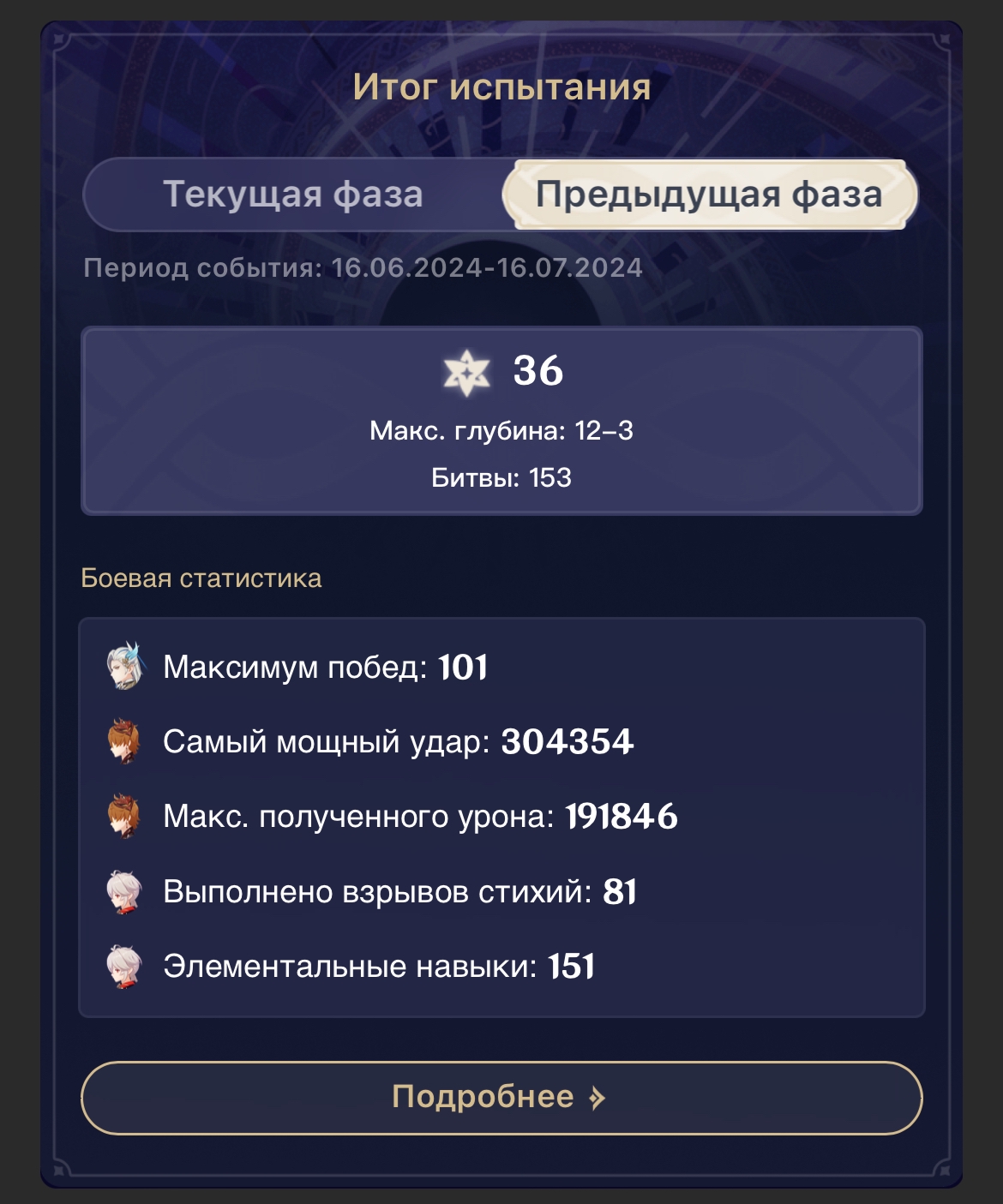The width and height of the screenshot is (1003, 1204).
Task: Switch to the Текущая фаза tab
Action: (293, 195)
